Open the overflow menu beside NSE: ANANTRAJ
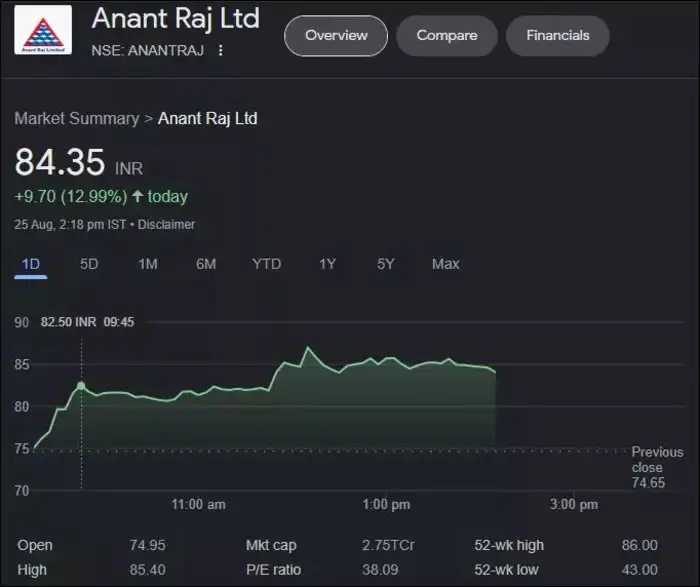Screen dimensions: 700x587 (221, 51)
